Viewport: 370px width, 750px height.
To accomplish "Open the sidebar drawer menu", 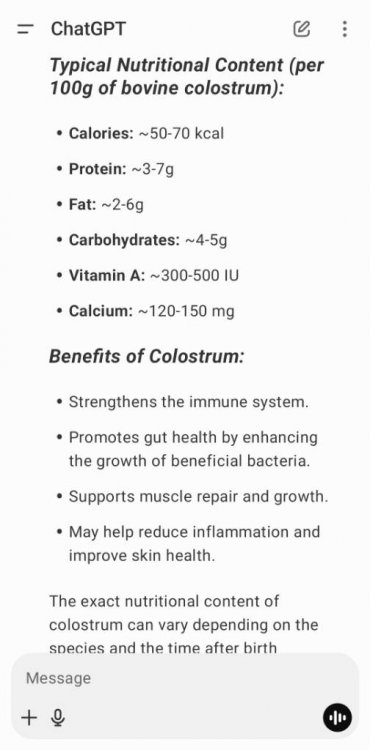I will (25, 29).
